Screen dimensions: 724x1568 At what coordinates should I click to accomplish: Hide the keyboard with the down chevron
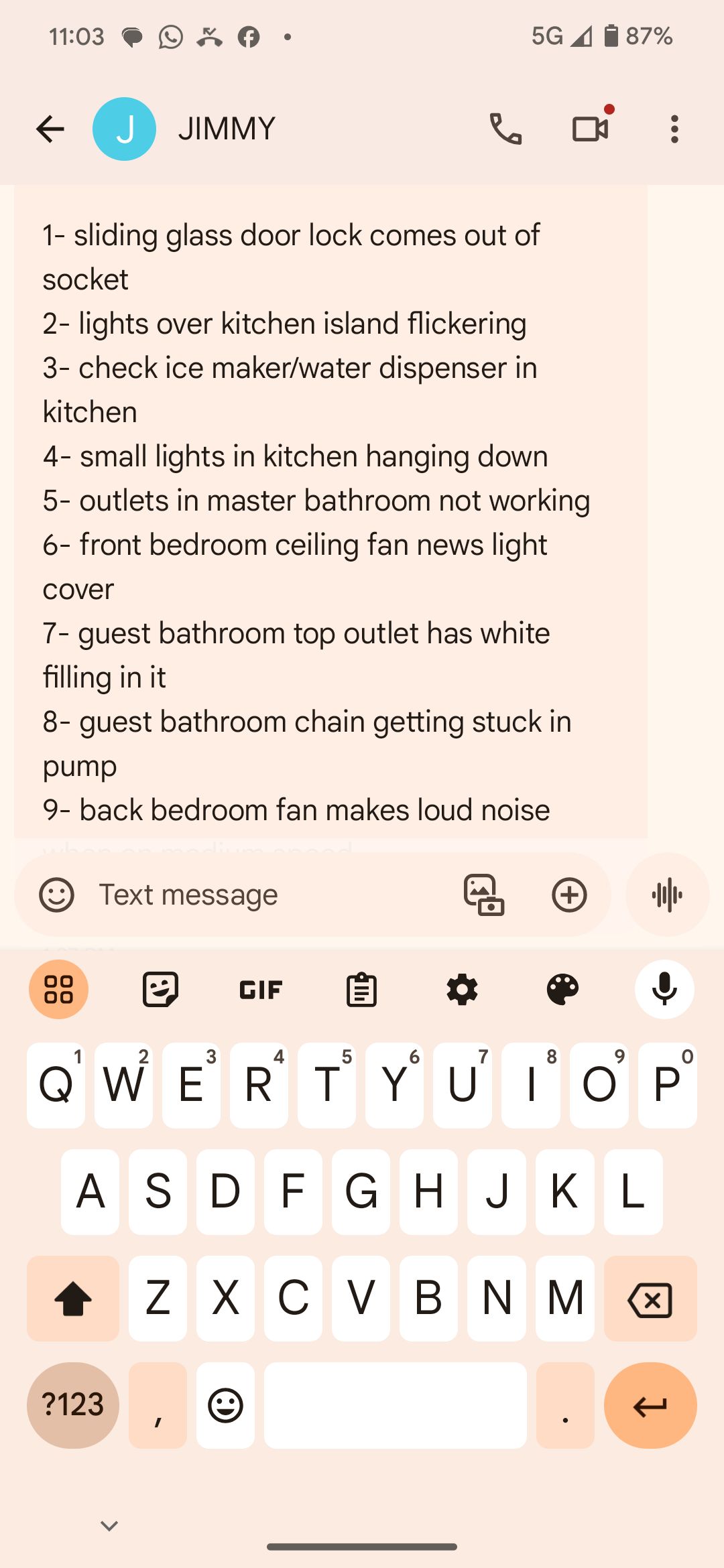tap(109, 1526)
